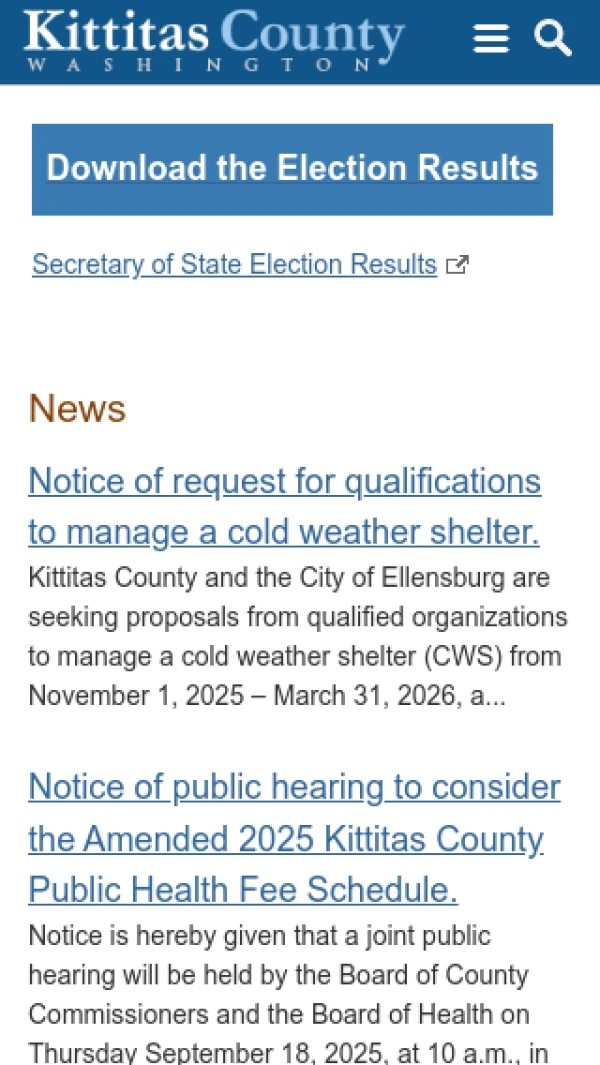Image resolution: width=600 pixels, height=1065 pixels.
Task: Open the site search
Action: (x=552, y=39)
